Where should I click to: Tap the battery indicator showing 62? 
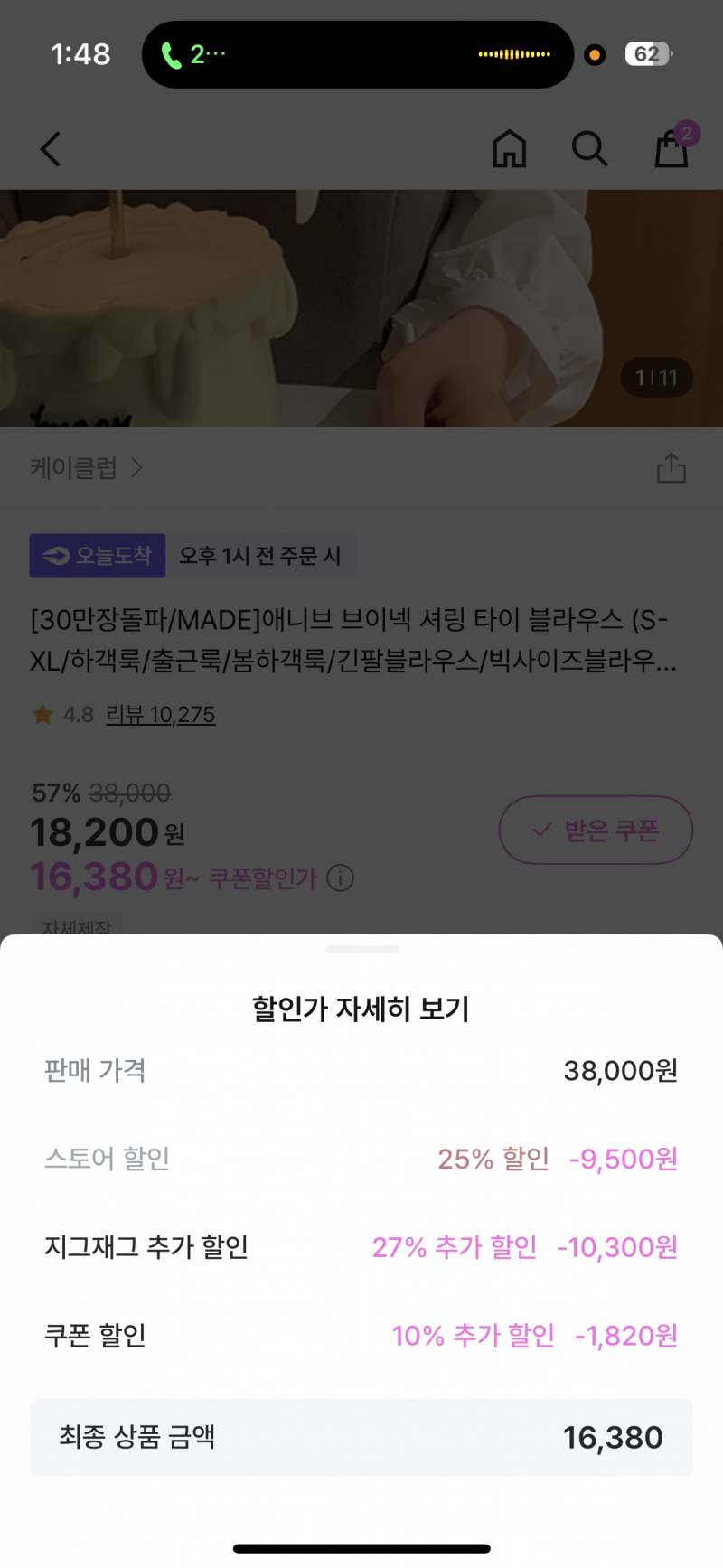[x=647, y=54]
